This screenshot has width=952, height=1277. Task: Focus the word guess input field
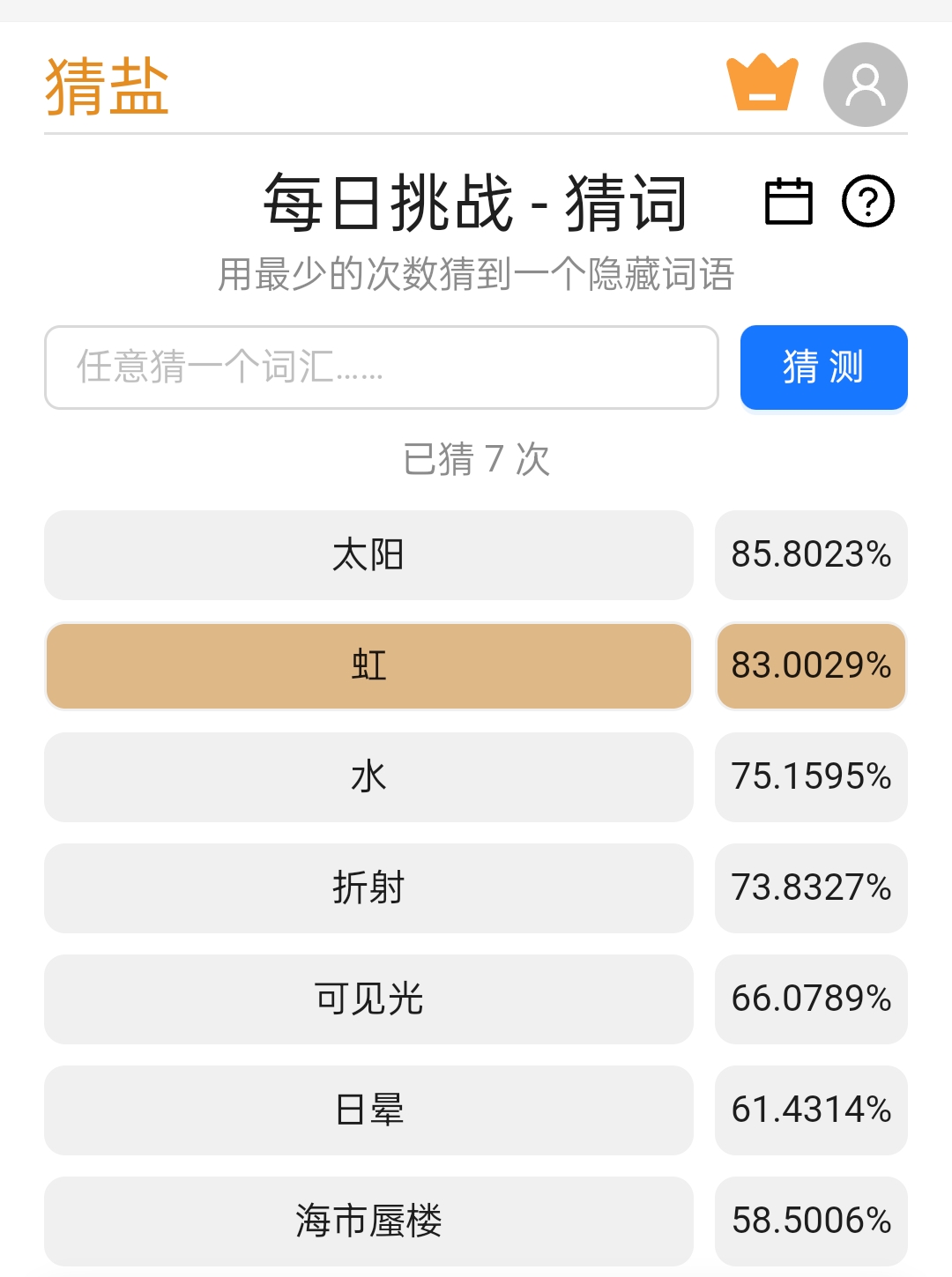(x=382, y=368)
